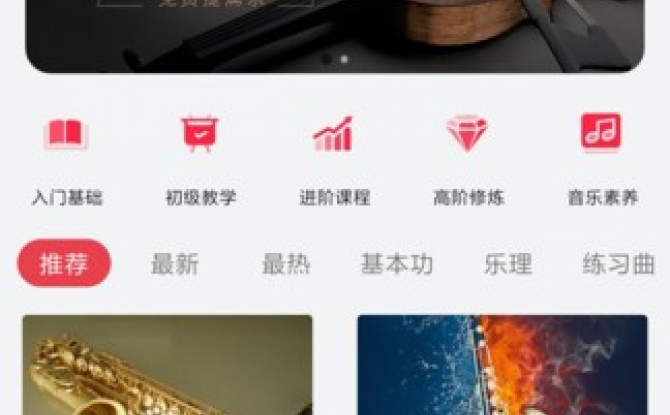This screenshot has height=415, width=670.
Task: Open the golden saxophone course card
Action: [x=167, y=365]
